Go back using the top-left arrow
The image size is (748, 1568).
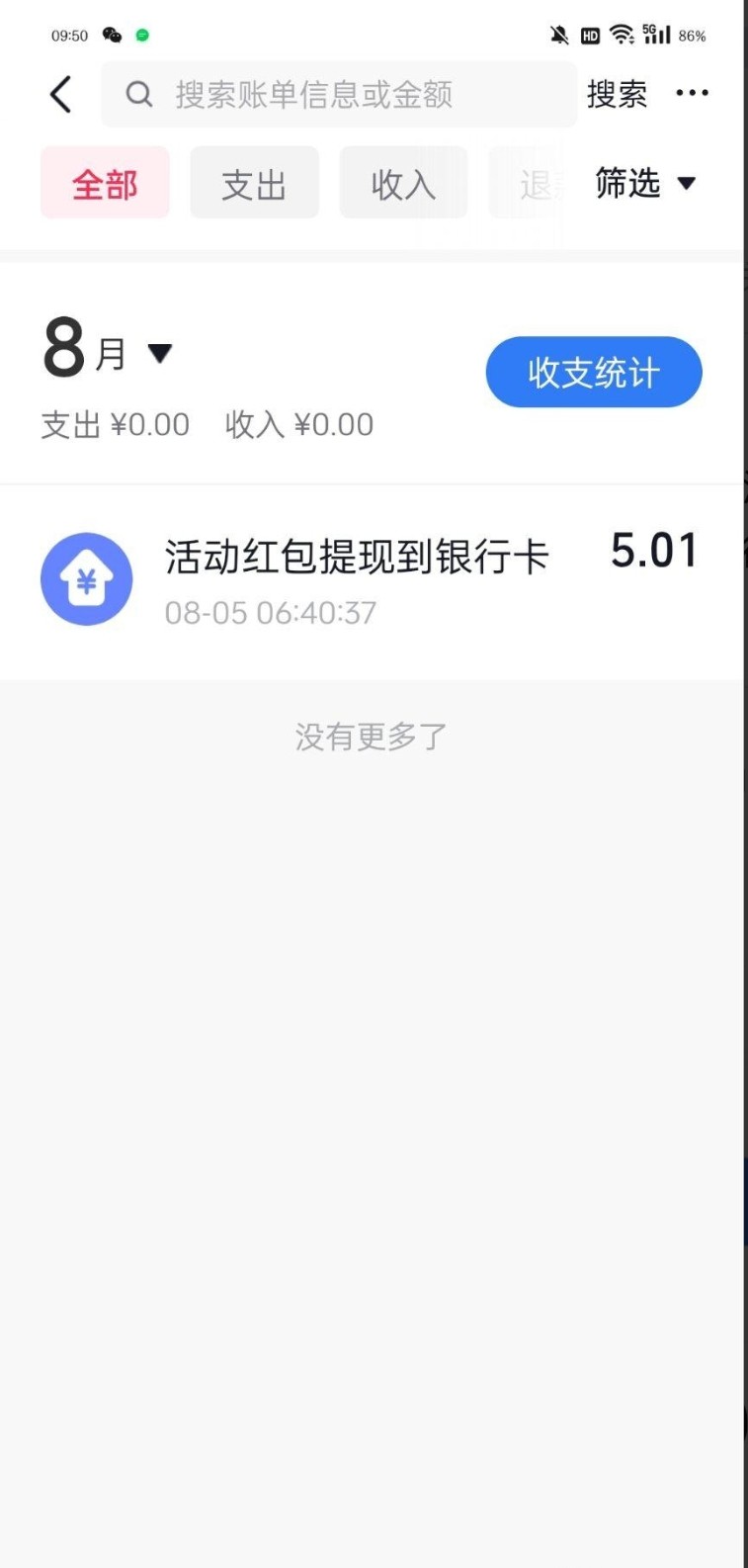(x=61, y=95)
